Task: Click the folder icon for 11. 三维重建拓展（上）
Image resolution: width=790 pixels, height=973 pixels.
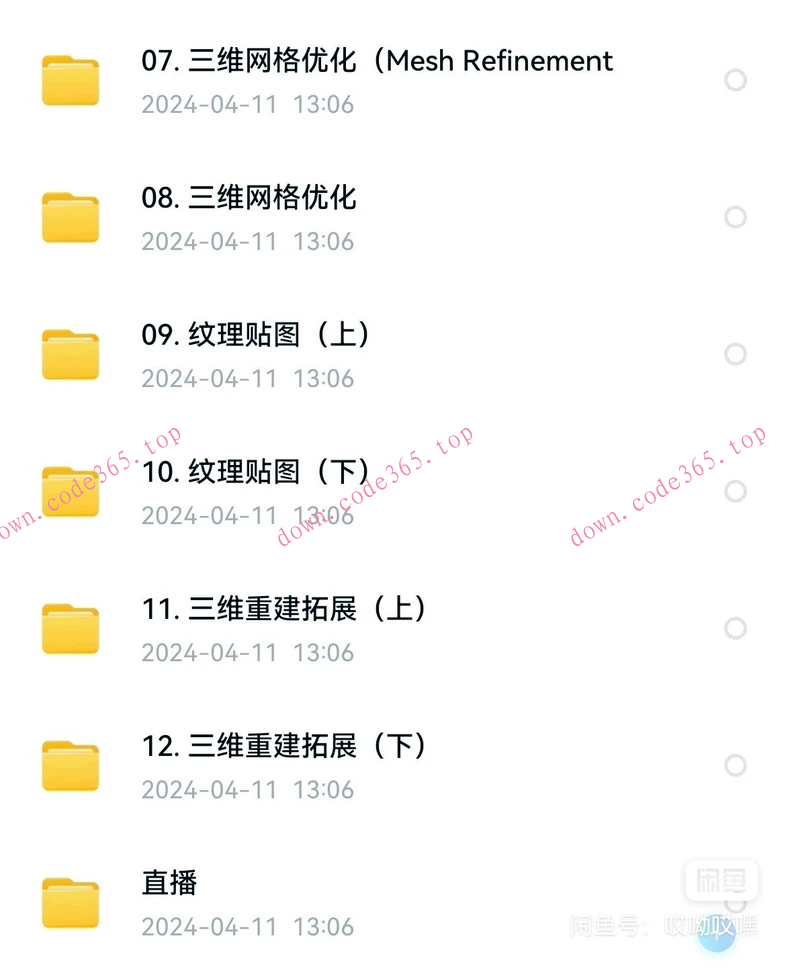Action: pyautogui.click(x=70, y=627)
